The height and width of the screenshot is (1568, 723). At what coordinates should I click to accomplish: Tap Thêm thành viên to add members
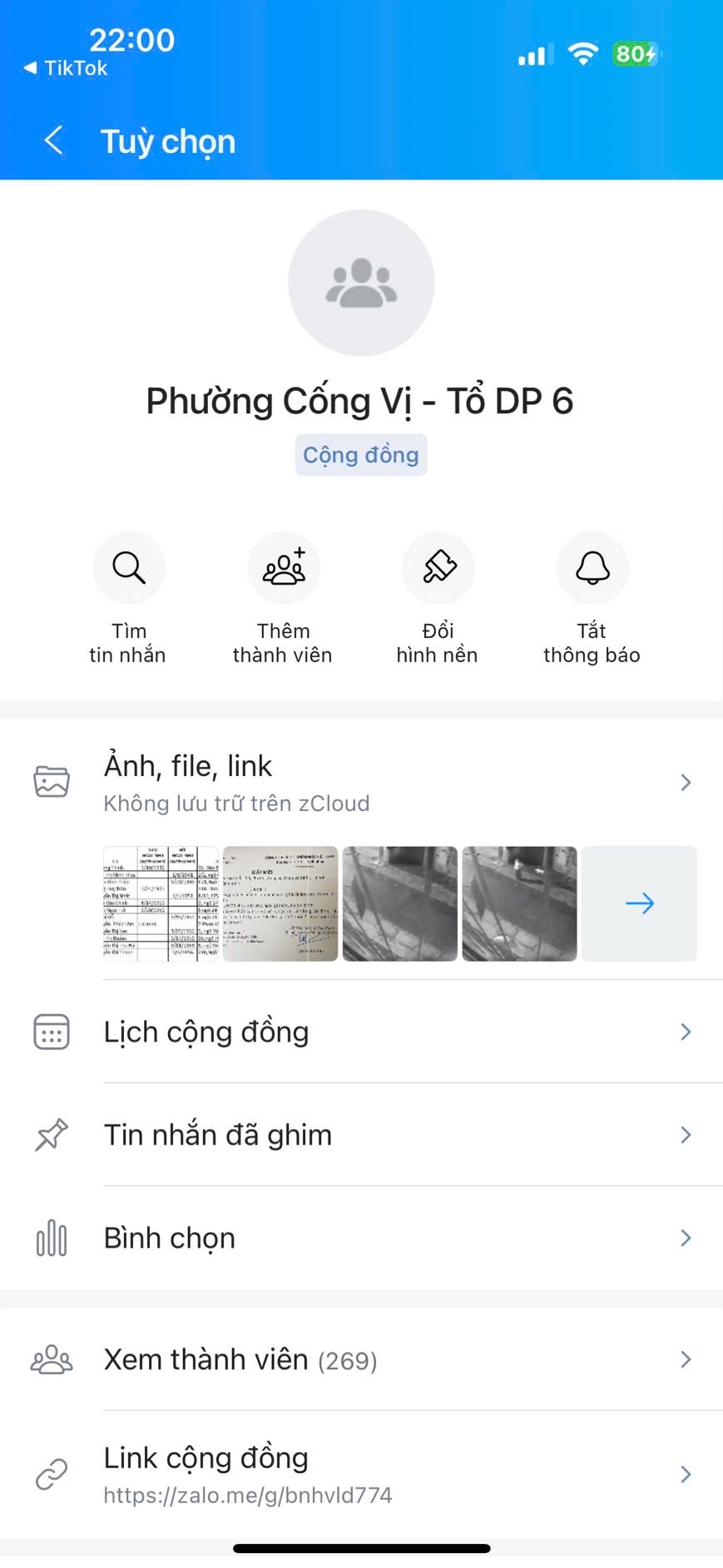point(284,569)
